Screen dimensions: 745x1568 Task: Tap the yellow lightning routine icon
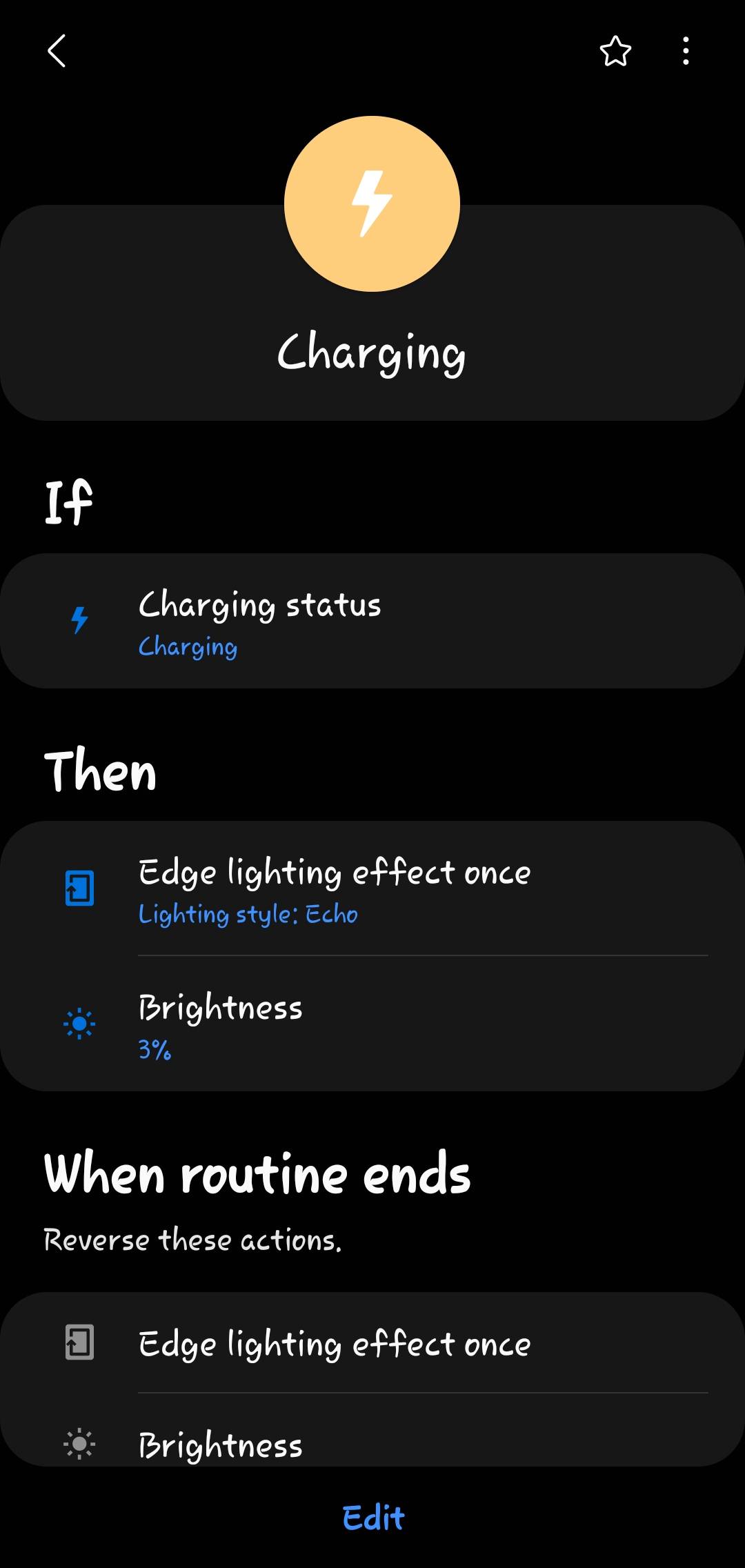click(x=372, y=202)
